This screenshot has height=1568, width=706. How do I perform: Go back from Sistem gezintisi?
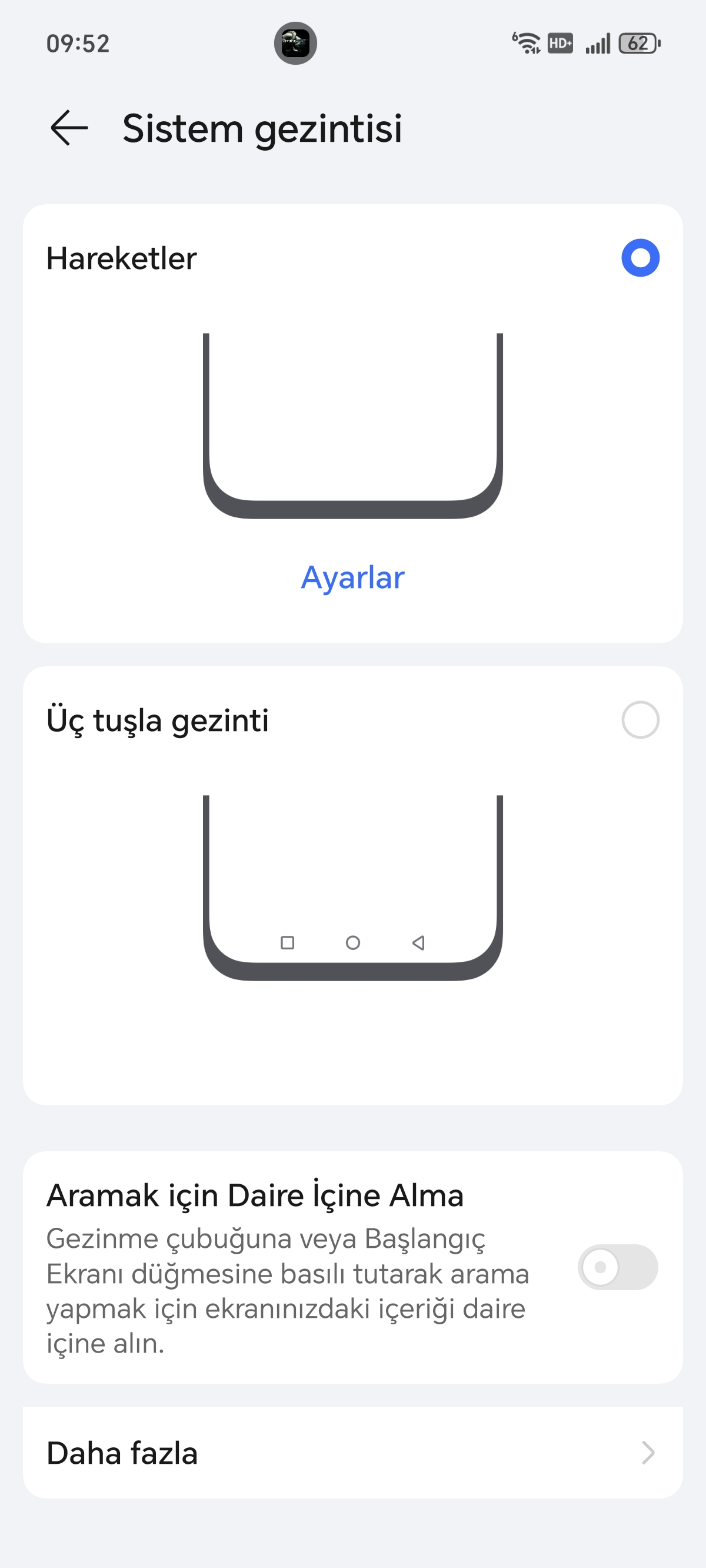[69, 128]
